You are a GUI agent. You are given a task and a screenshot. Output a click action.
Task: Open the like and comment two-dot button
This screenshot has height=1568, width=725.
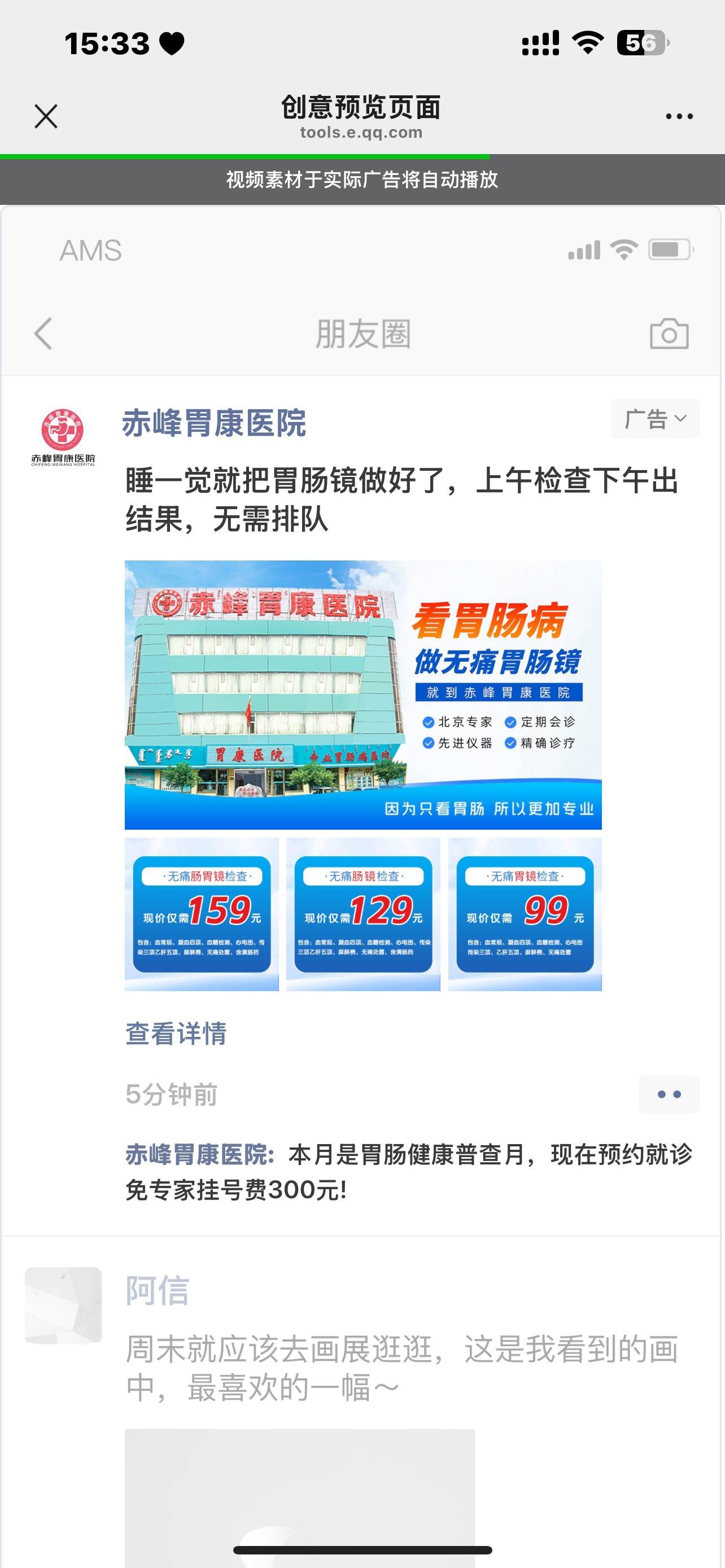(669, 1094)
